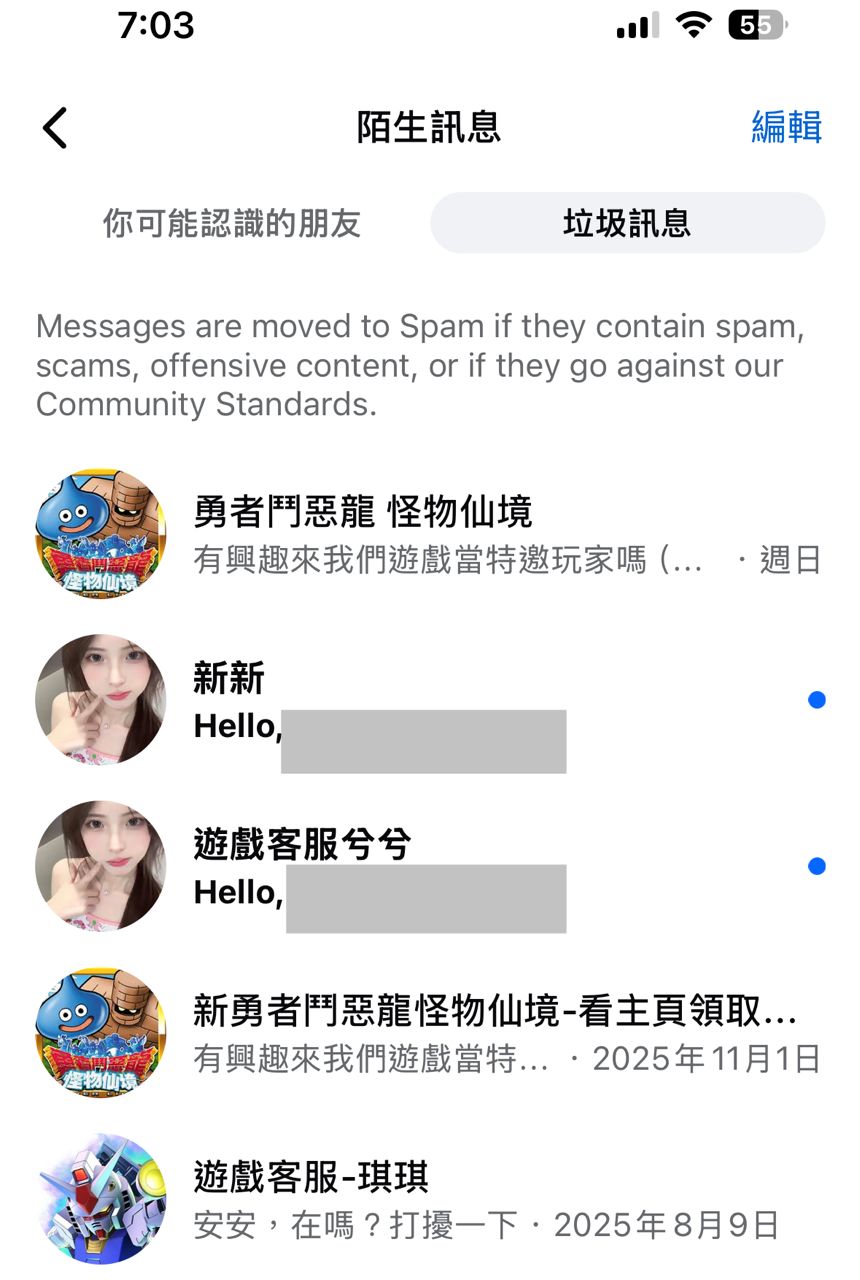Tap 編輯 to edit the list
This screenshot has height=1280, width=860.
coord(786,127)
